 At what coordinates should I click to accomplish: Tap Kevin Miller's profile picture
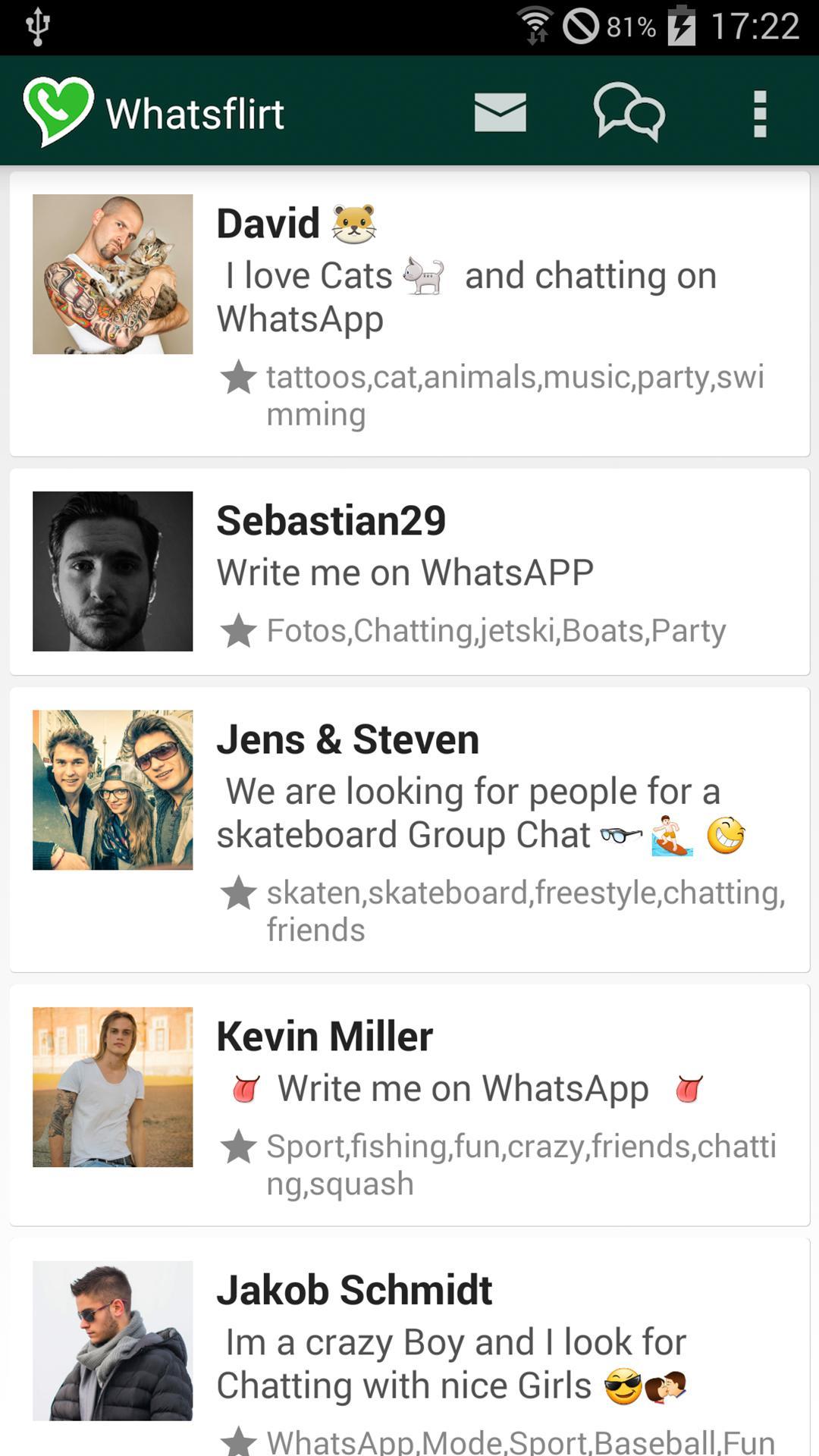[112, 1090]
